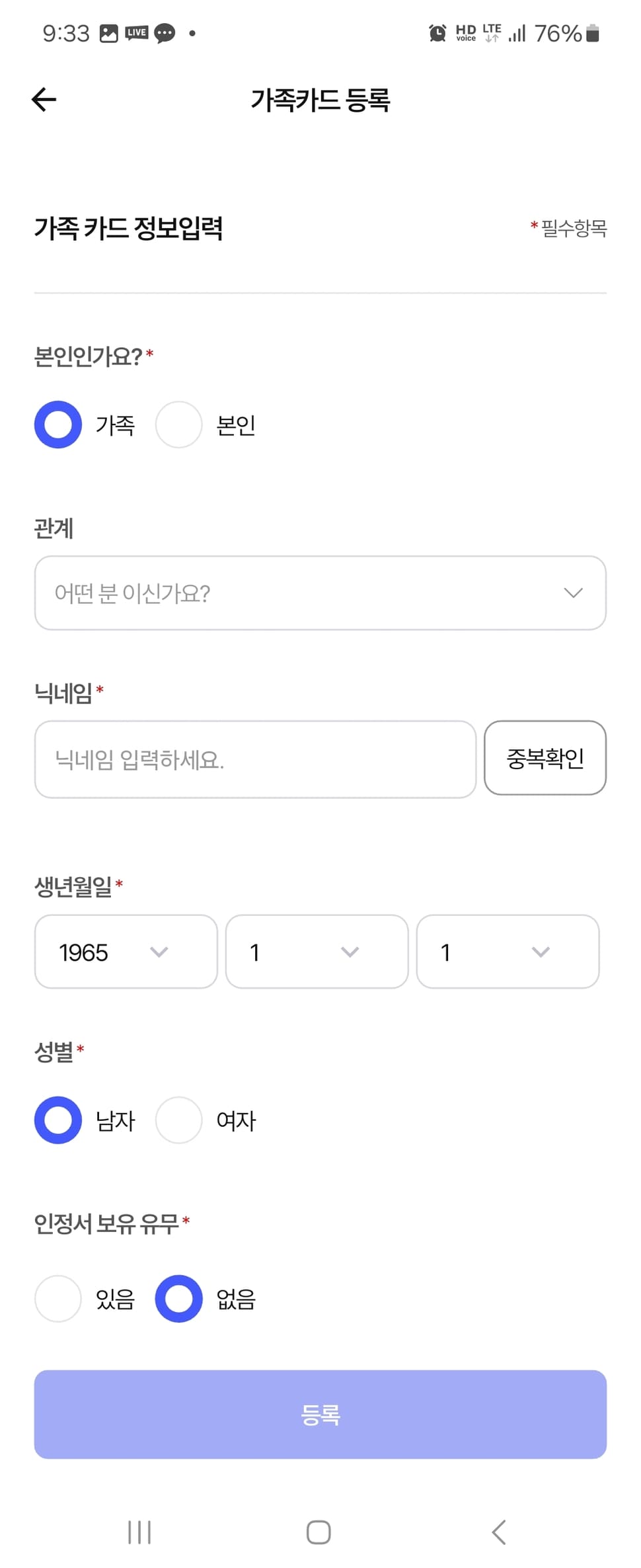This screenshot has height=1568, width=641.
Task: Tap the alarm icon in status bar
Action: 436,32
